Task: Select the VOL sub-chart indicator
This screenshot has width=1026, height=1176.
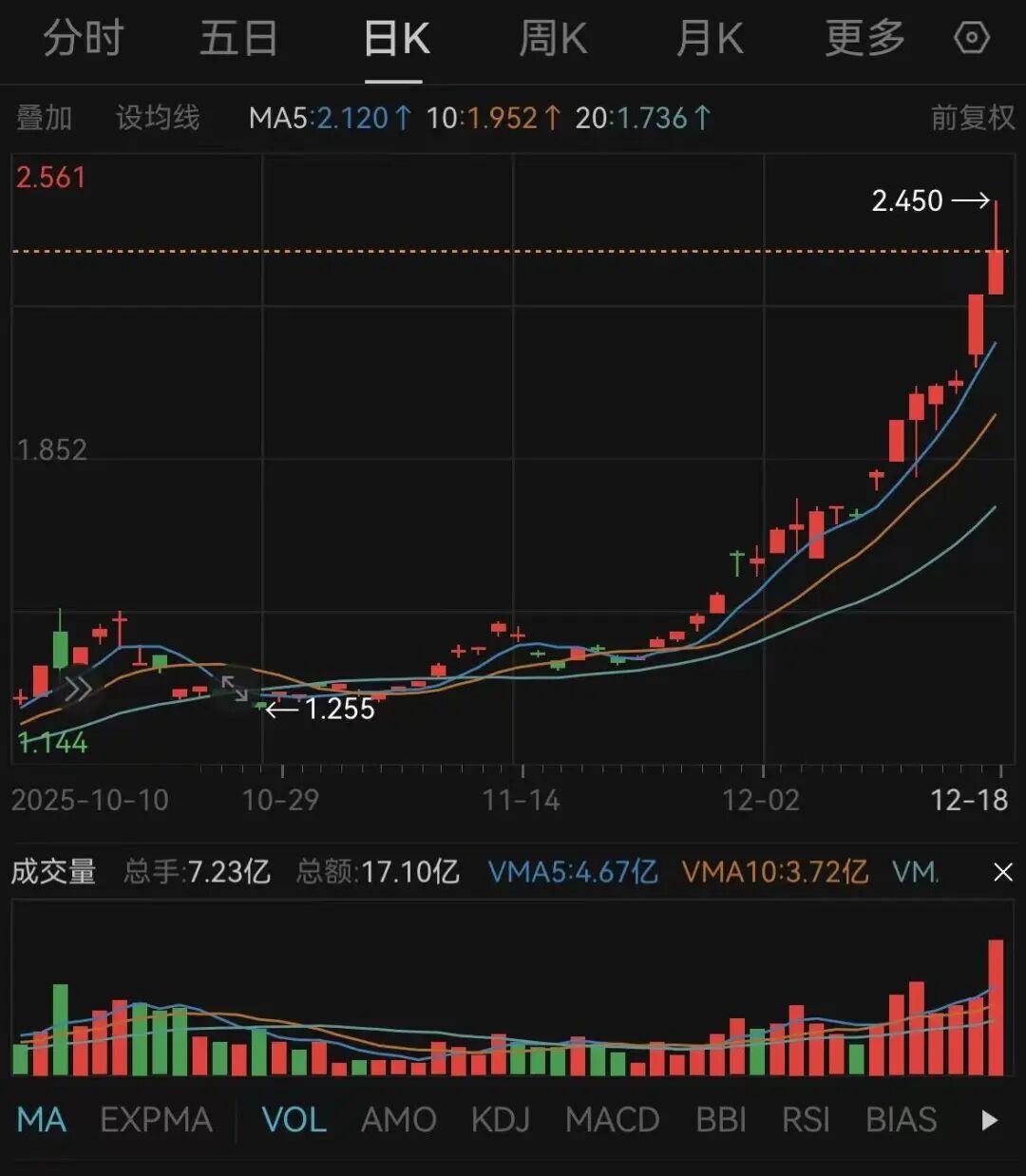Action: (294, 1120)
